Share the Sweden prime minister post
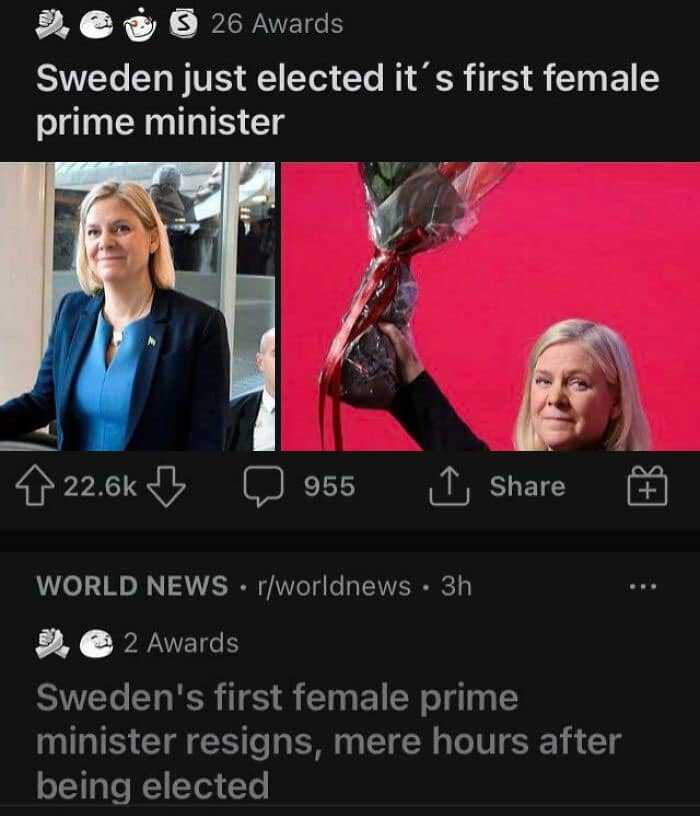This screenshot has width=700, height=816. click(497, 486)
